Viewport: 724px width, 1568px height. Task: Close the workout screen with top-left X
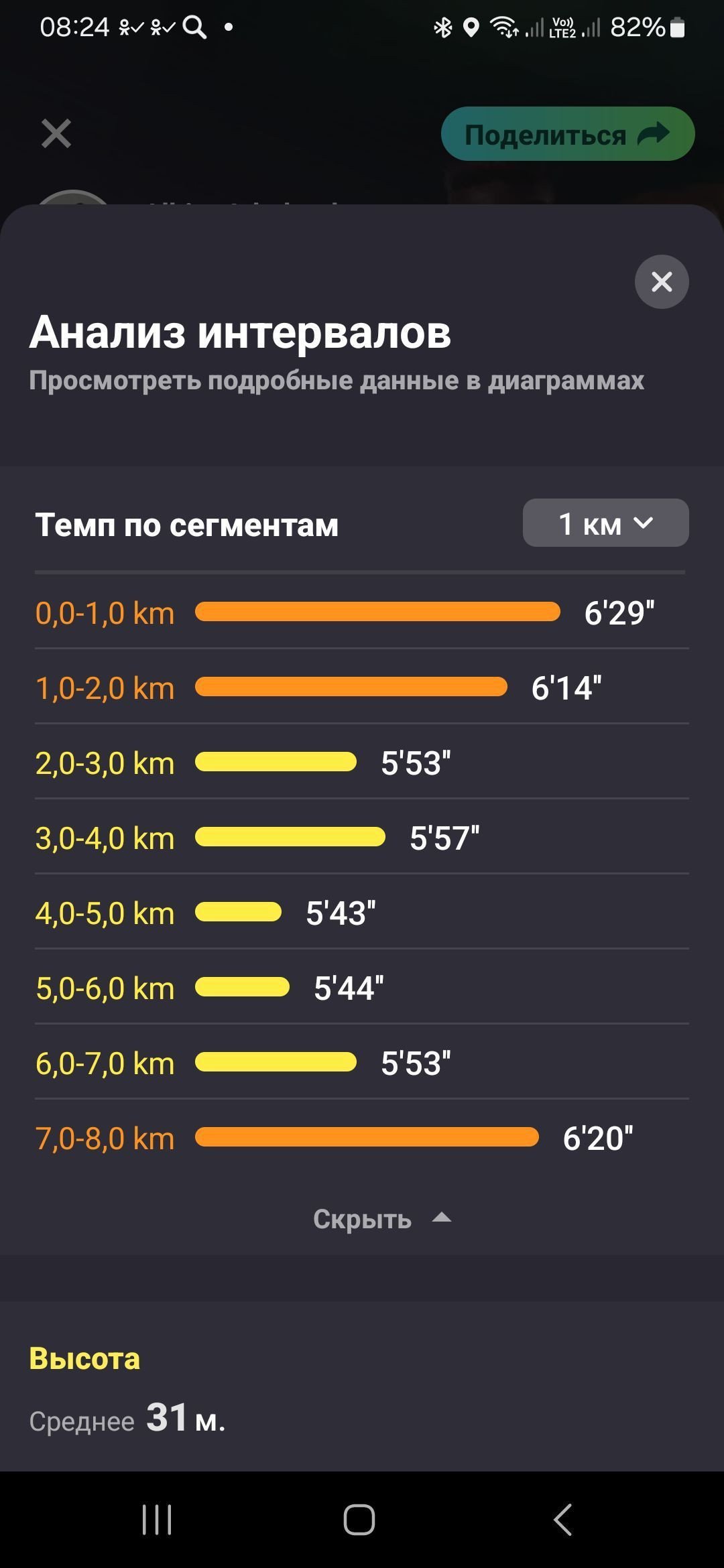(56, 133)
